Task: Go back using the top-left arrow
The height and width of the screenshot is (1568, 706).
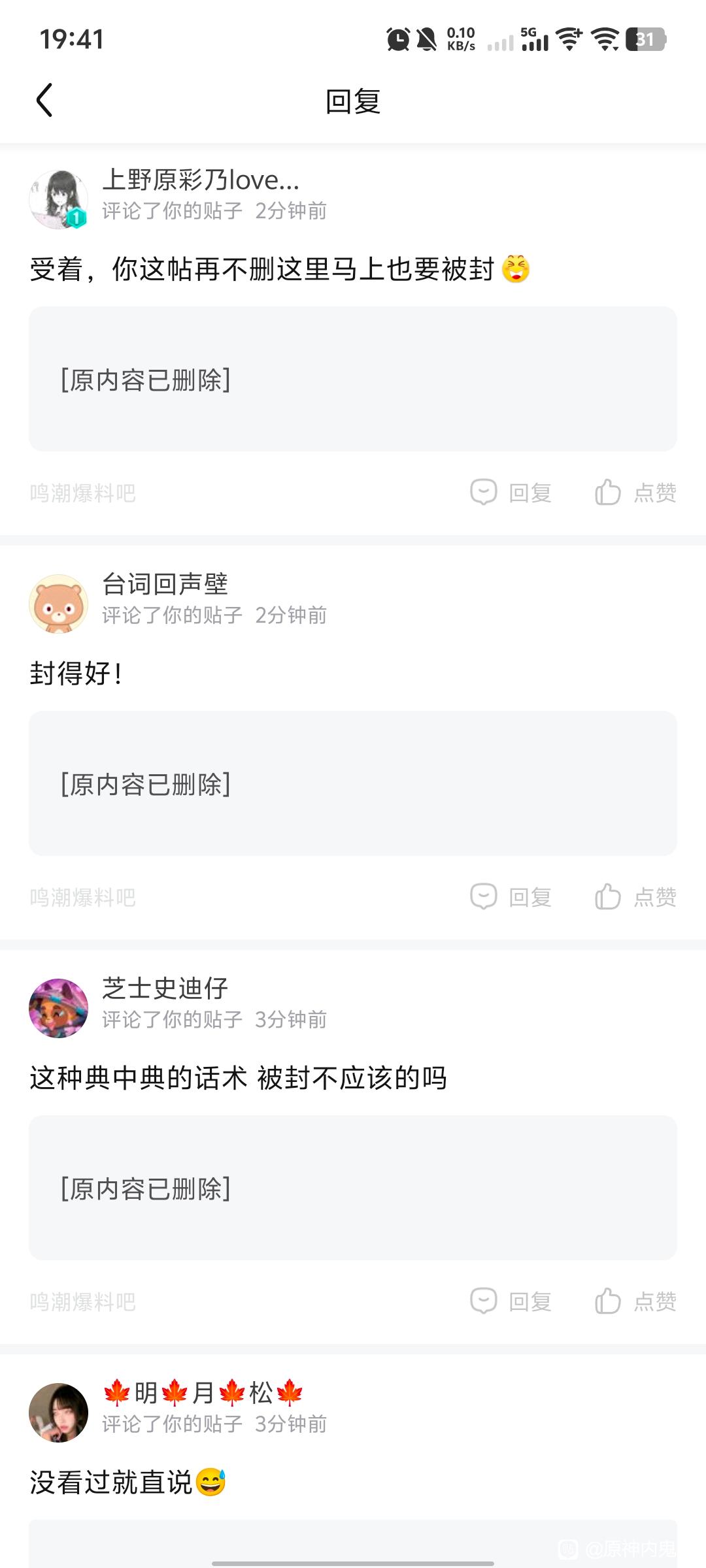Action: pos(44,101)
